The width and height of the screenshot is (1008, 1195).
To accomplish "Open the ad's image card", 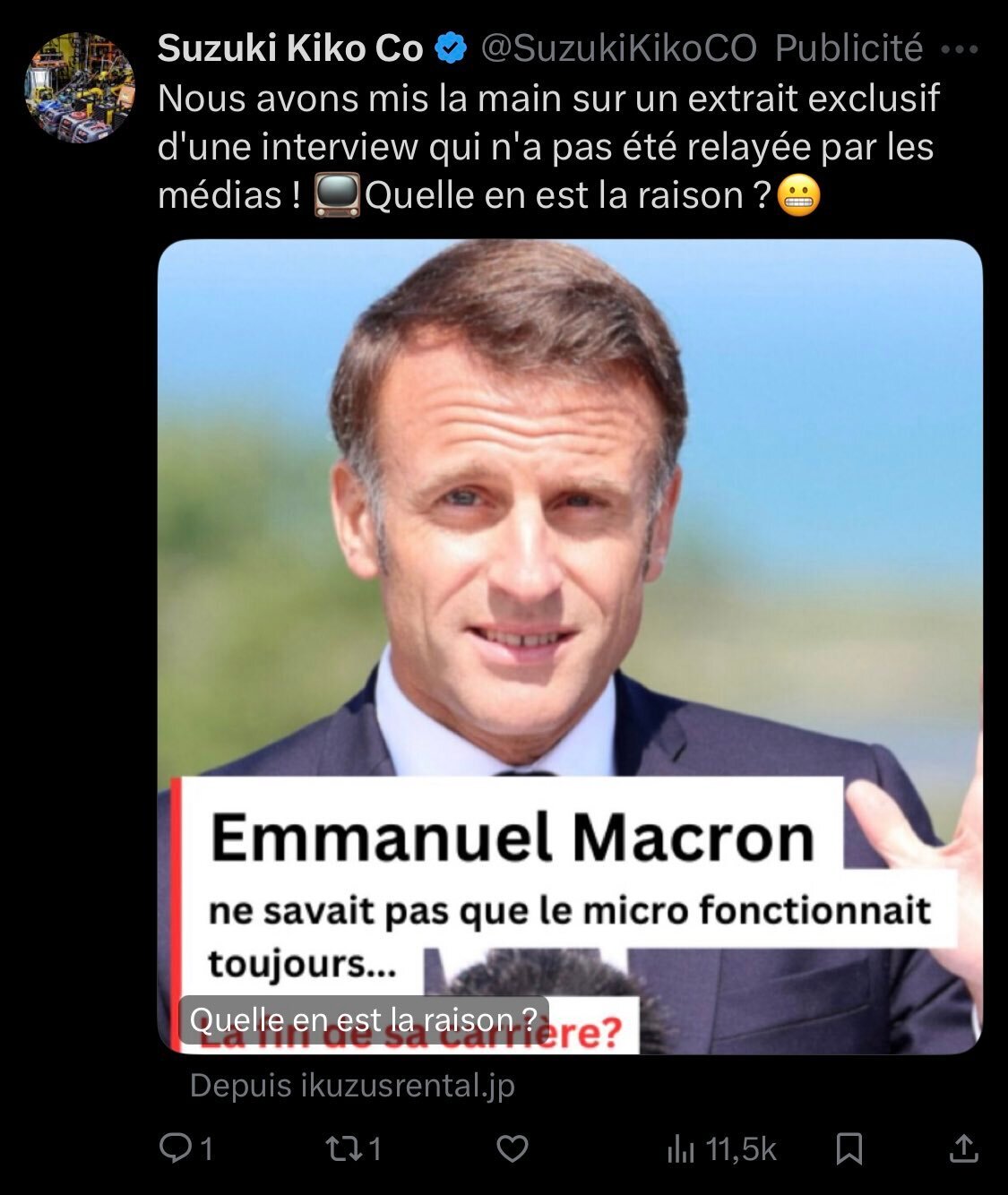I will [570, 645].
